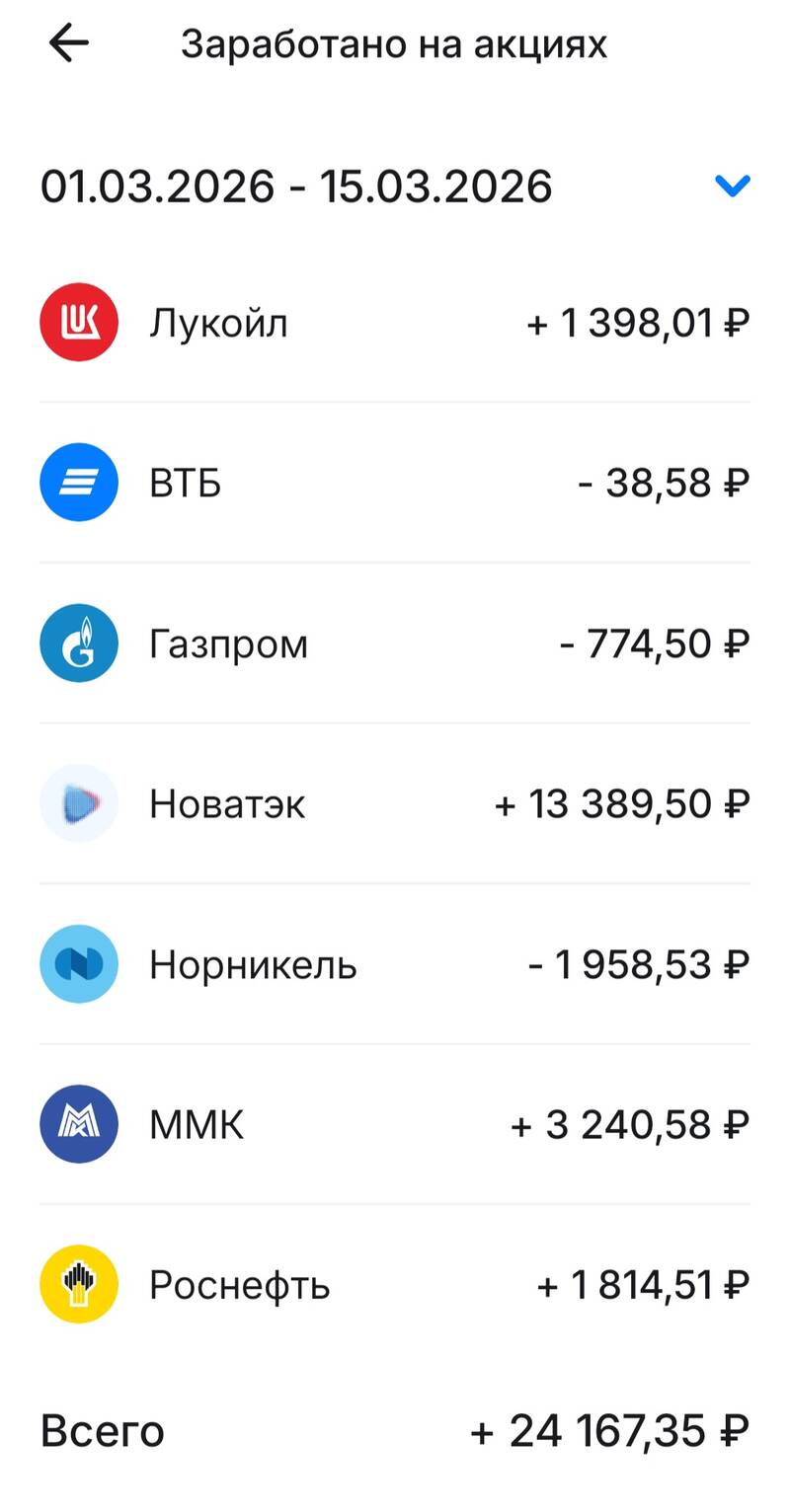The height and width of the screenshot is (1512, 790).
Task: View Газпром stock details
Action: [x=395, y=643]
